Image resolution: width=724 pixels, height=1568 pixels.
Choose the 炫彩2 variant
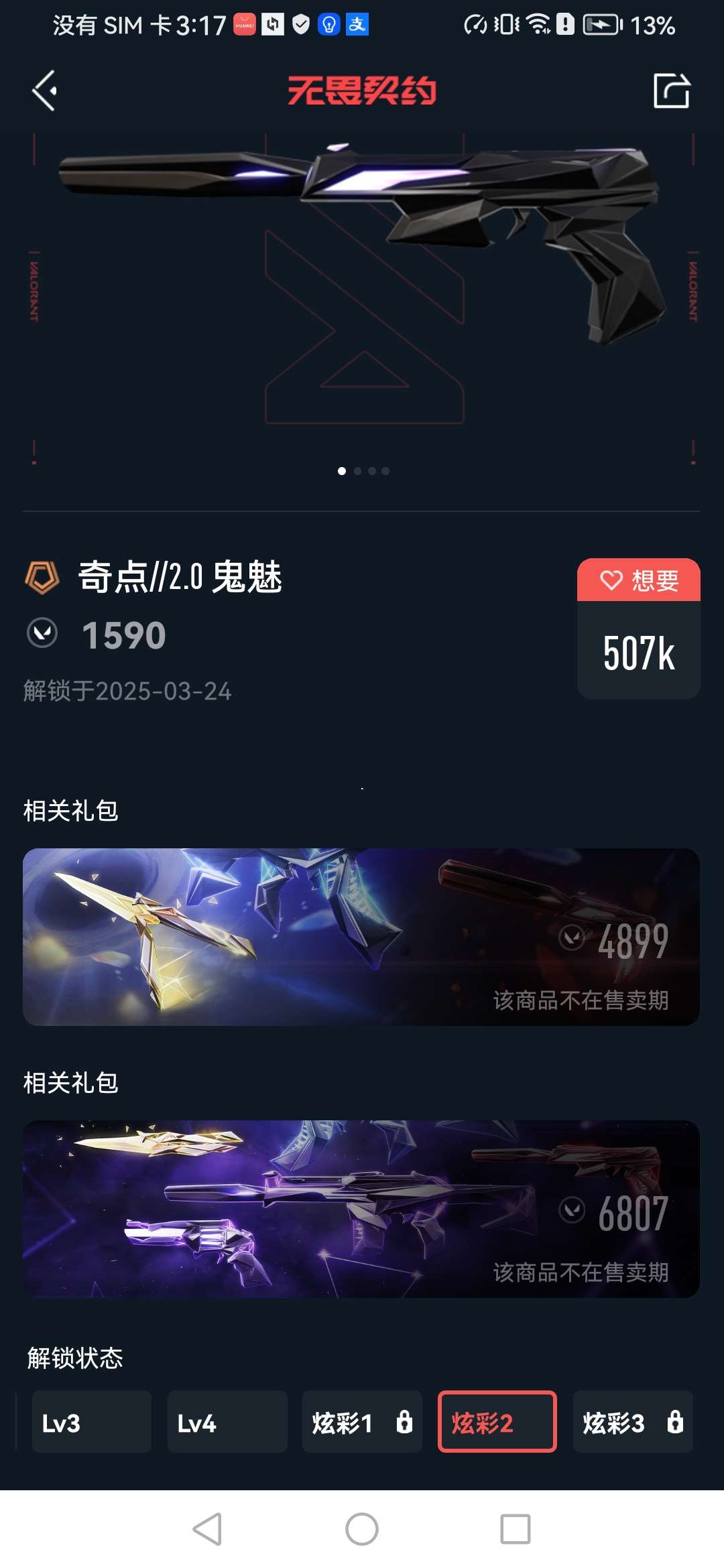click(x=497, y=1421)
